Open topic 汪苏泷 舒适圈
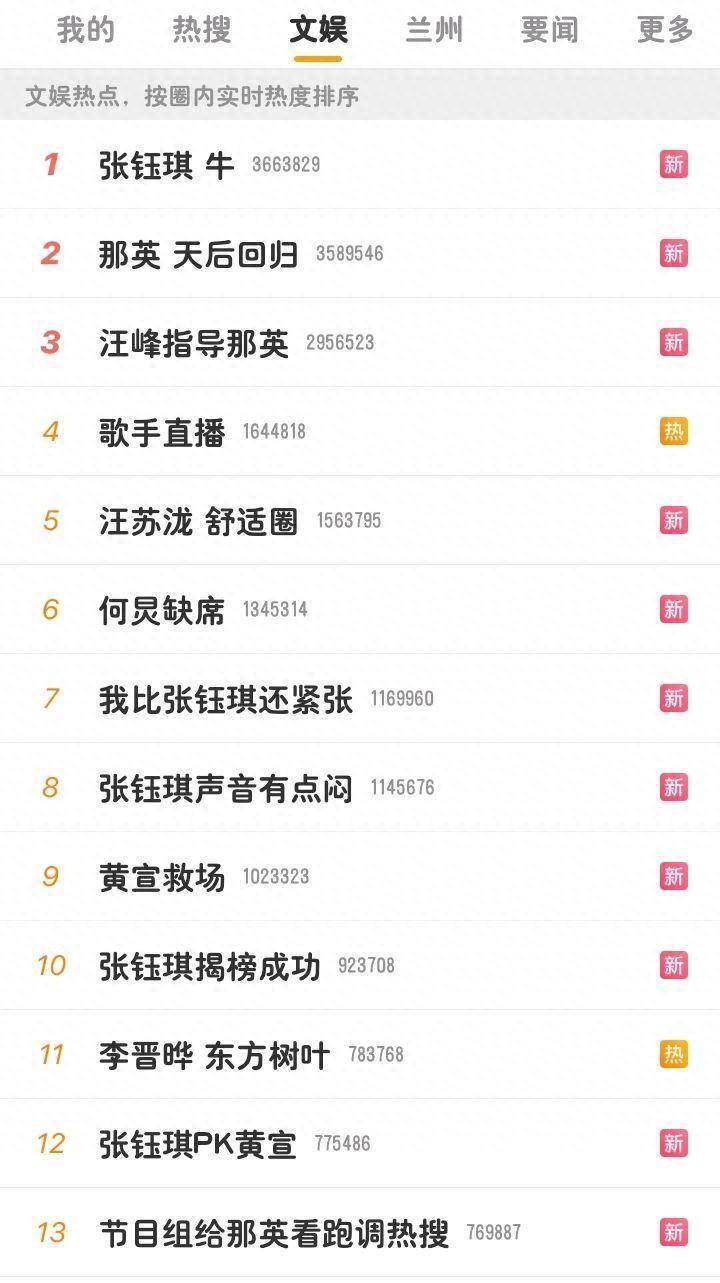The image size is (720, 1283). (198, 521)
